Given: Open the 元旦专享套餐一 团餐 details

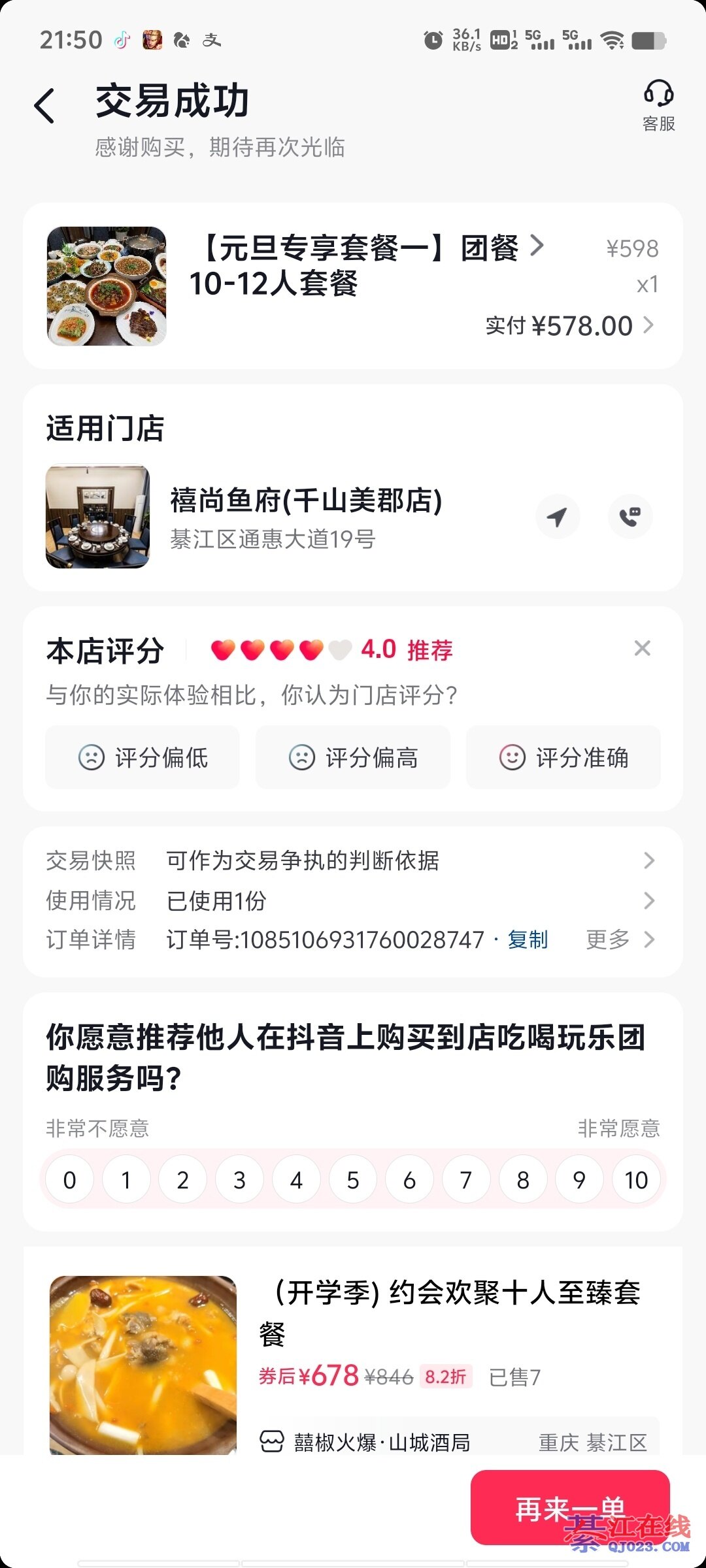Looking at the screenshot, I should click(x=366, y=248).
